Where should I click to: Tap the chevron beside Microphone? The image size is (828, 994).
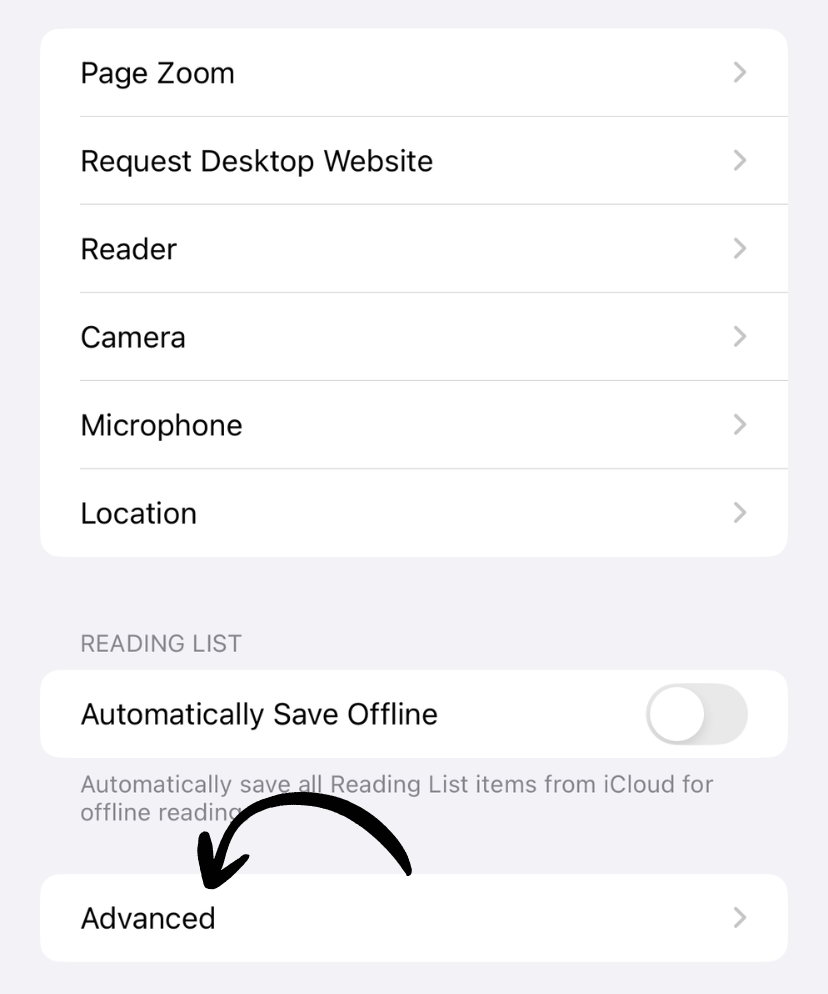[x=739, y=425]
